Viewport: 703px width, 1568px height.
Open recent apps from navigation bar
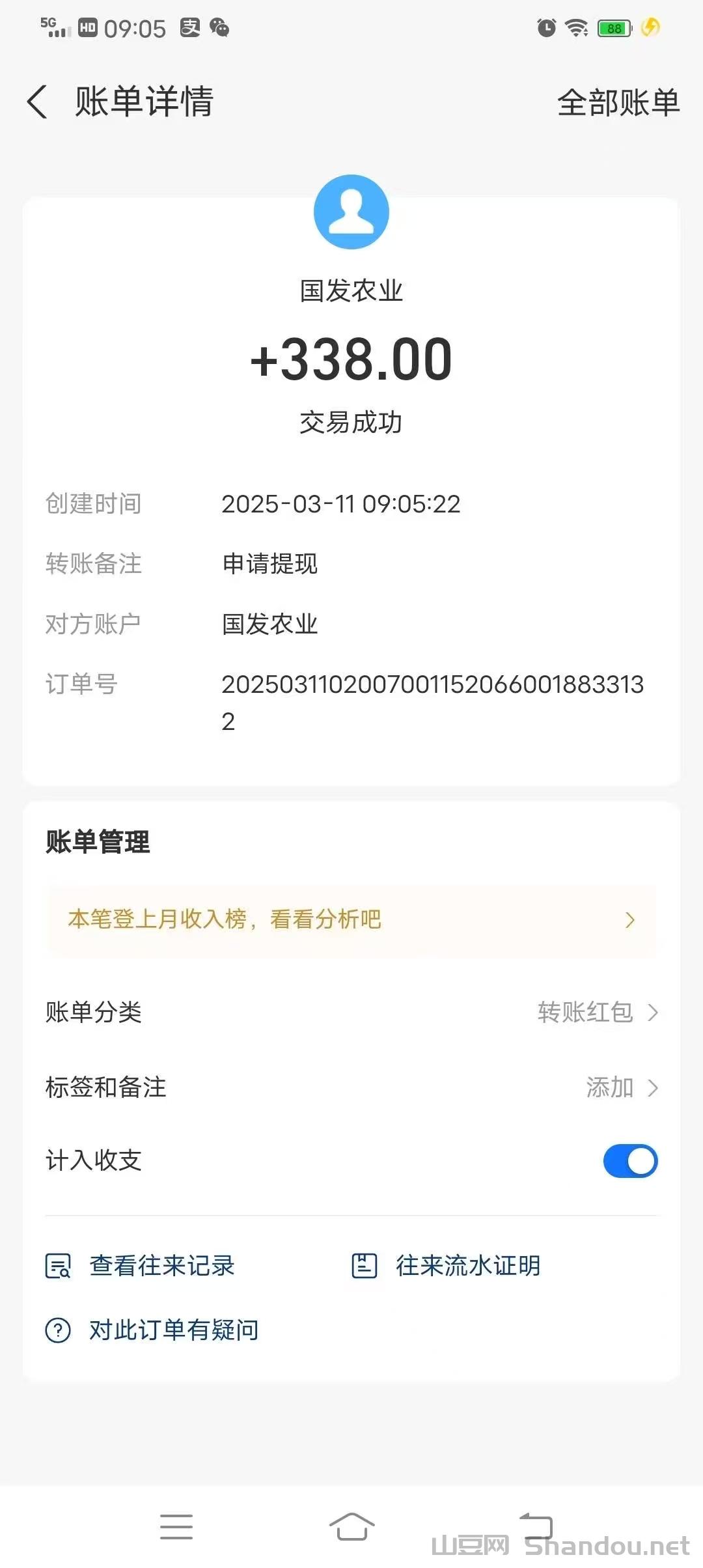(x=176, y=1526)
